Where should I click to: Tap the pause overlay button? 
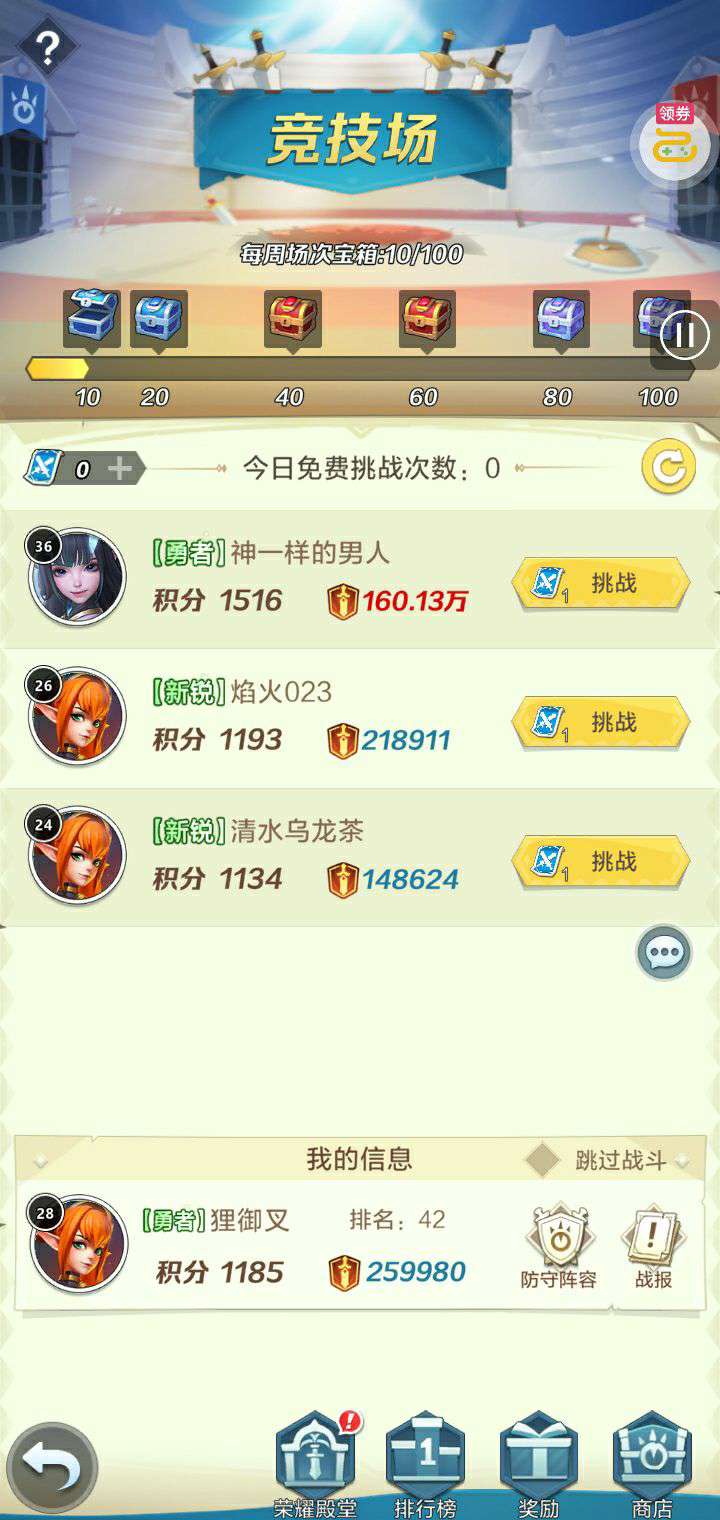click(685, 335)
